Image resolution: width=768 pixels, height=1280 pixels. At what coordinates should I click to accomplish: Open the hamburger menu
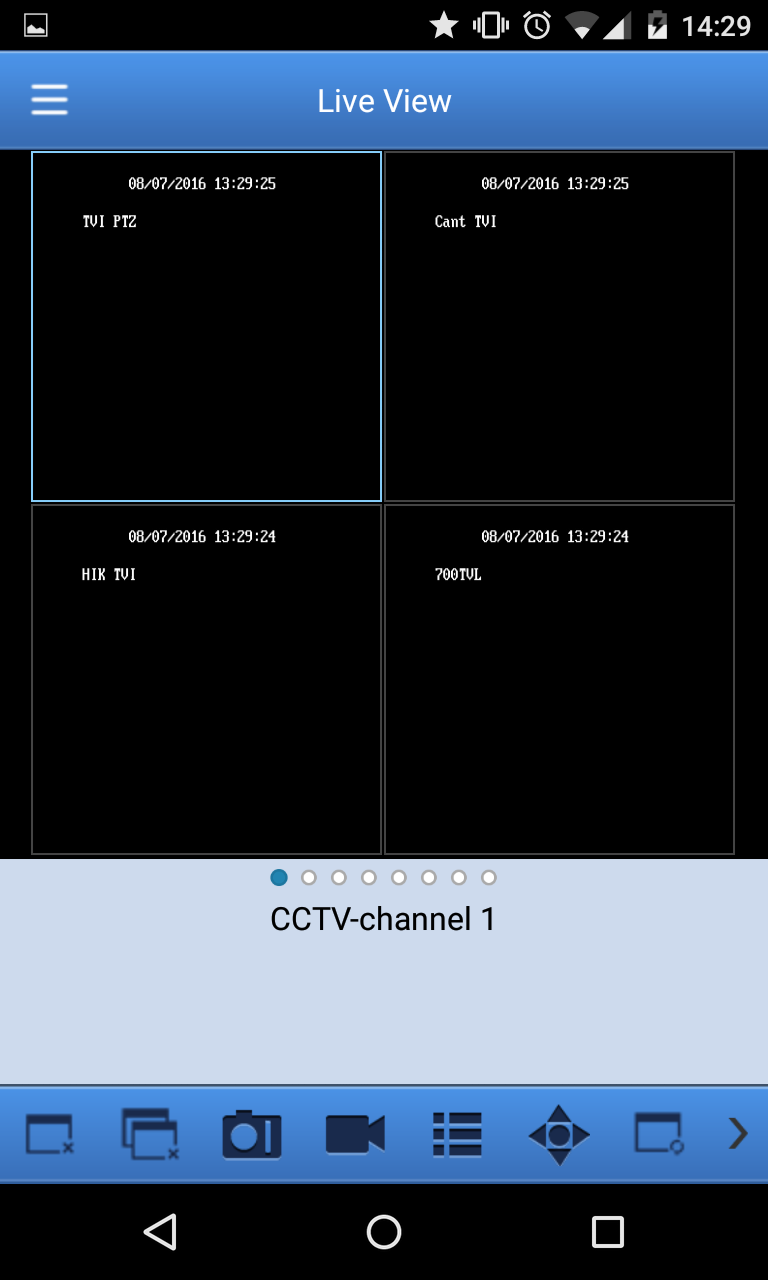(x=49, y=100)
